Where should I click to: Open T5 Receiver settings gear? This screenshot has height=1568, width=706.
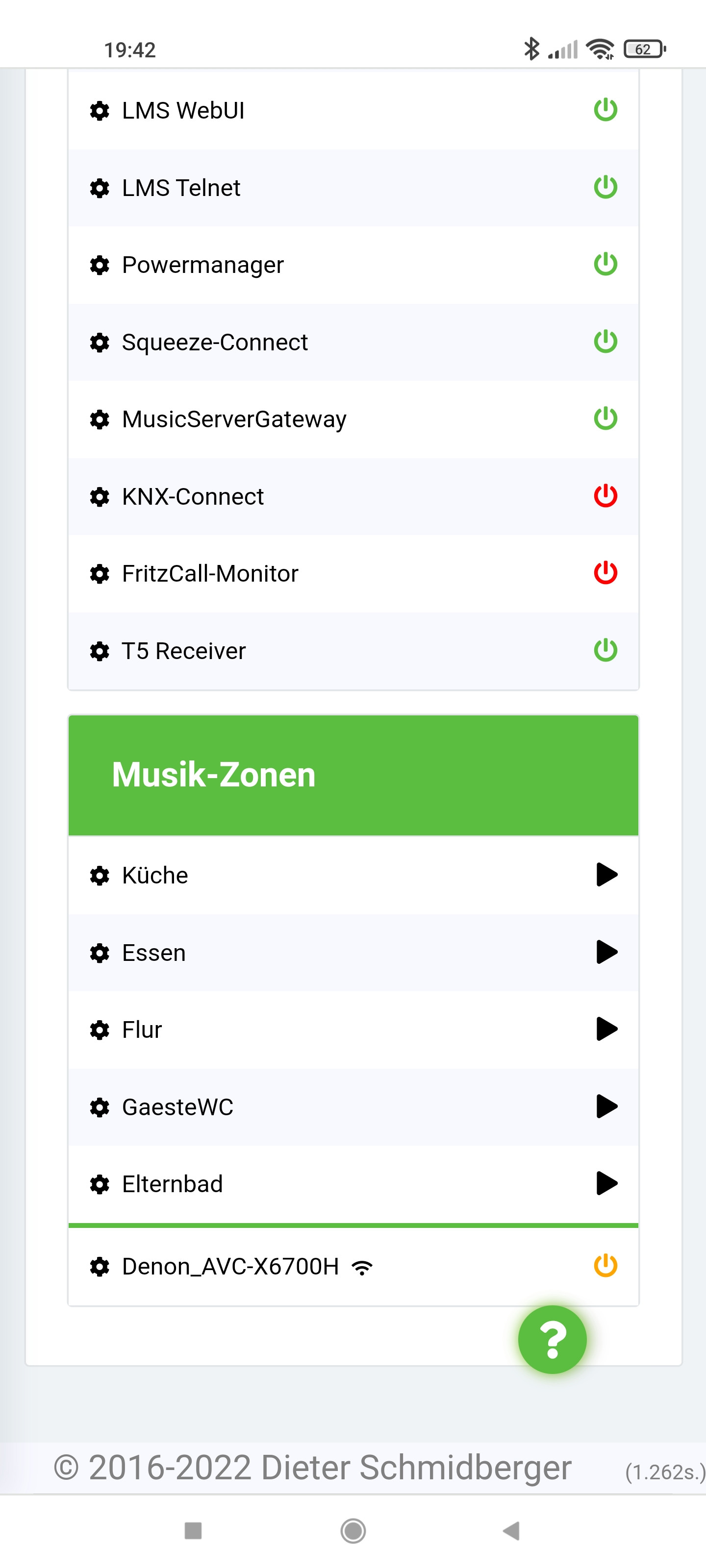point(100,651)
